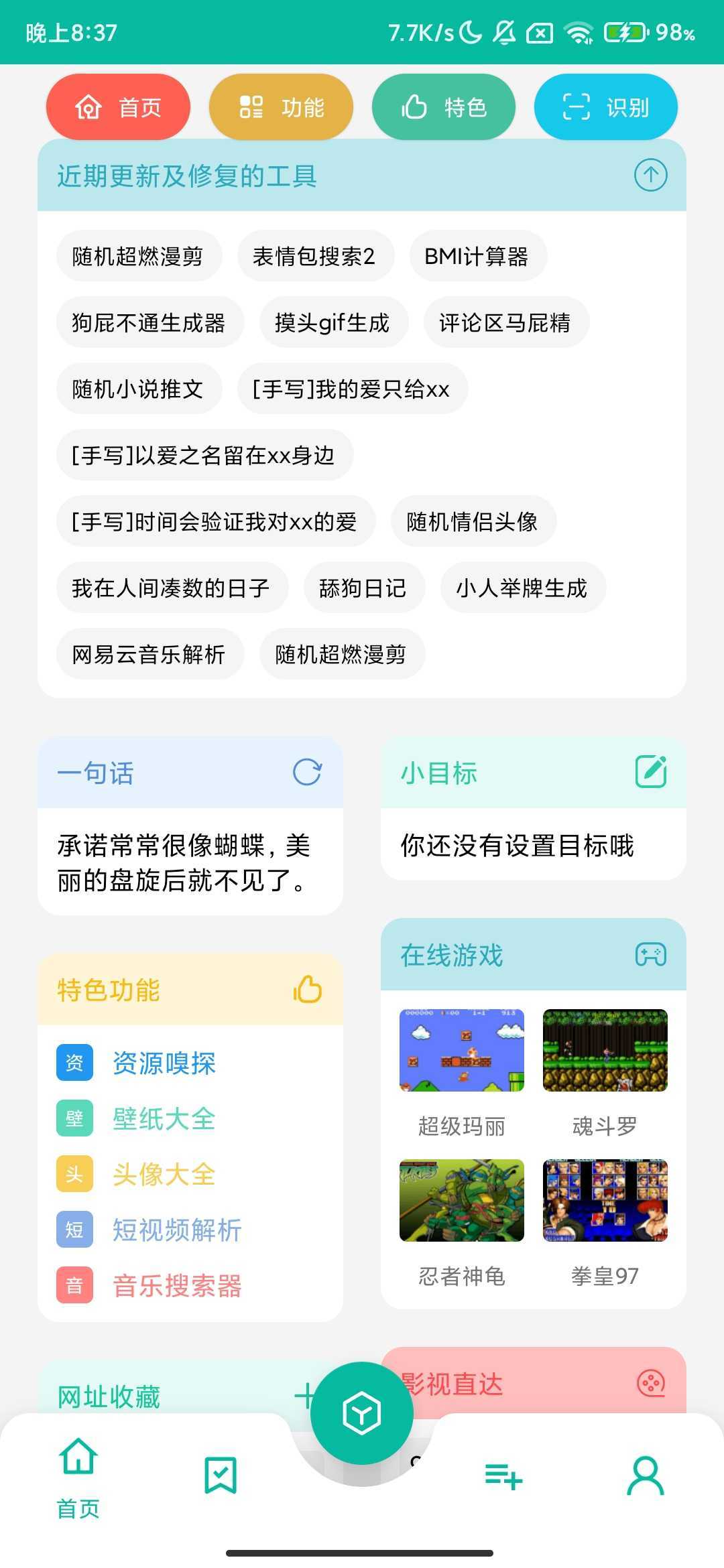This screenshot has width=724, height=1568.
Task: Switch to the 特色 tab
Action: (443, 107)
